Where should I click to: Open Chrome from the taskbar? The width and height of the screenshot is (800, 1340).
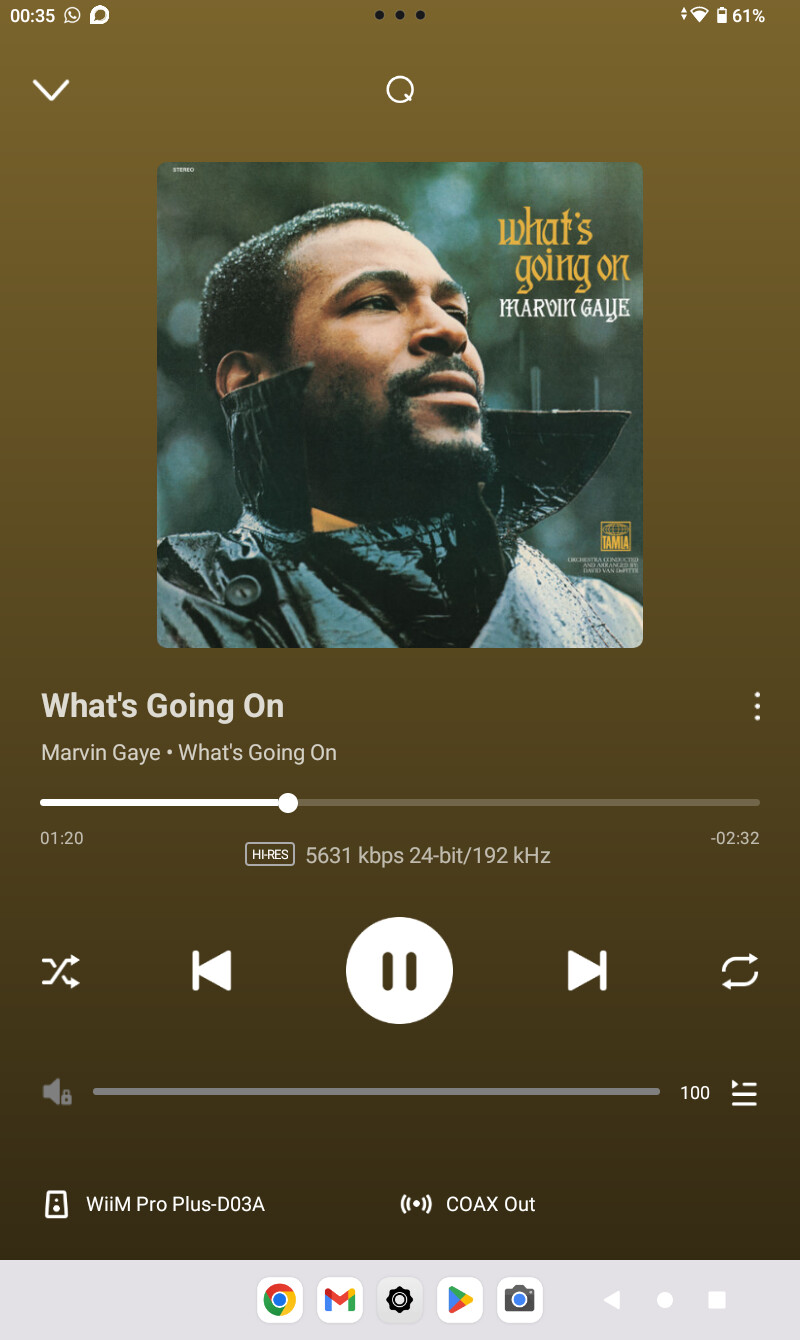point(280,1300)
